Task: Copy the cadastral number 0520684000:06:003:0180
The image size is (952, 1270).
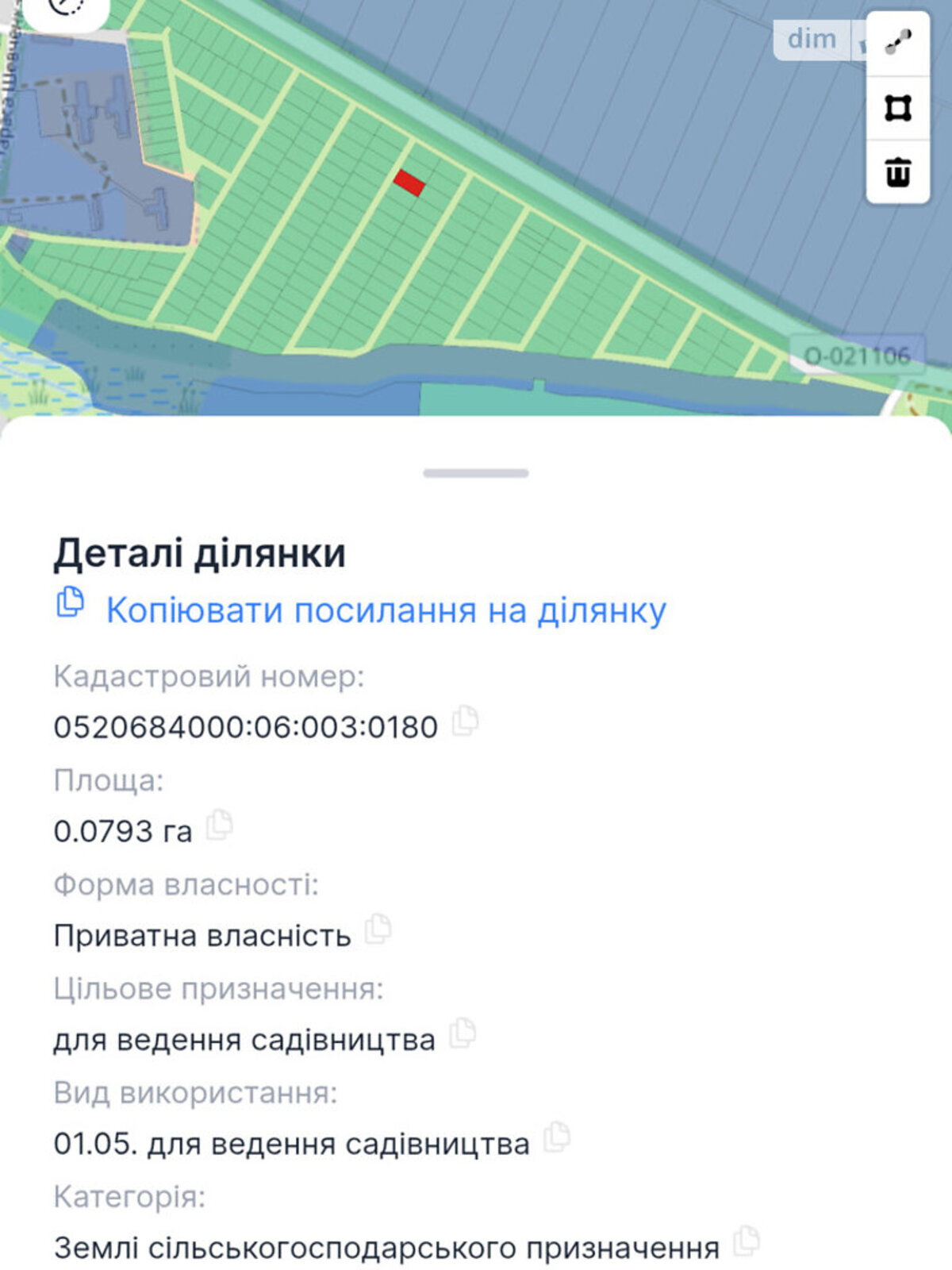Action: (x=465, y=721)
